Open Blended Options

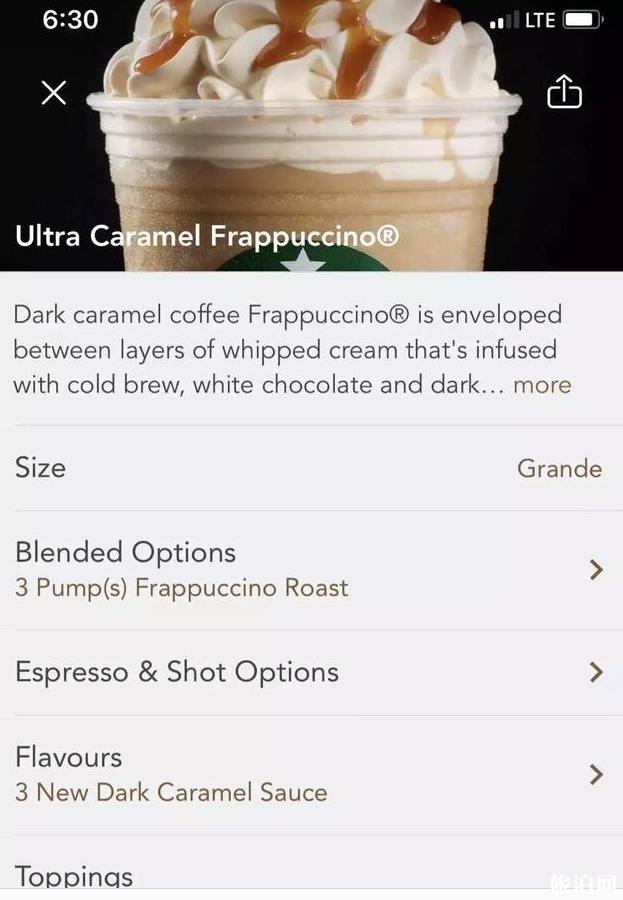(310, 569)
